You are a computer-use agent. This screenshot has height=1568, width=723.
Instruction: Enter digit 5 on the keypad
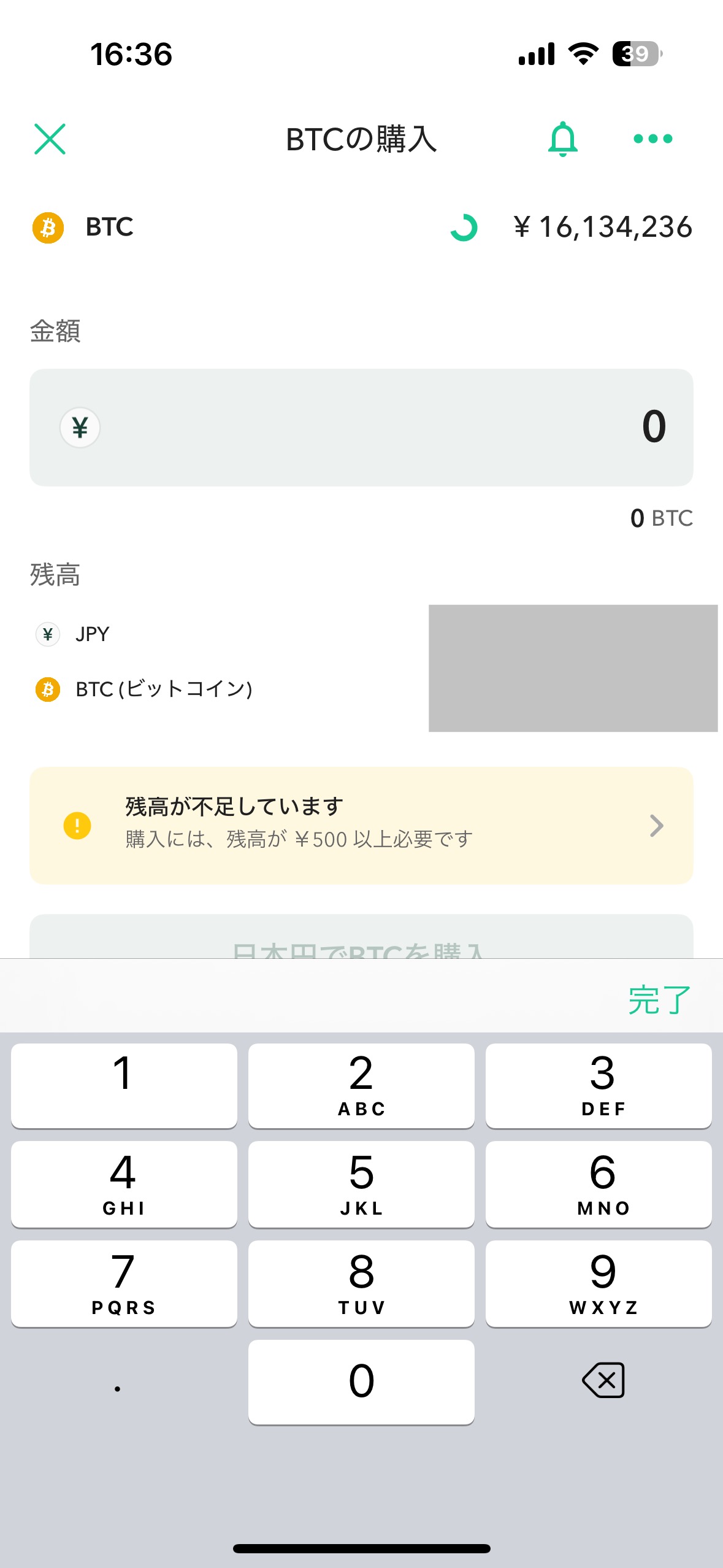coord(361,1184)
